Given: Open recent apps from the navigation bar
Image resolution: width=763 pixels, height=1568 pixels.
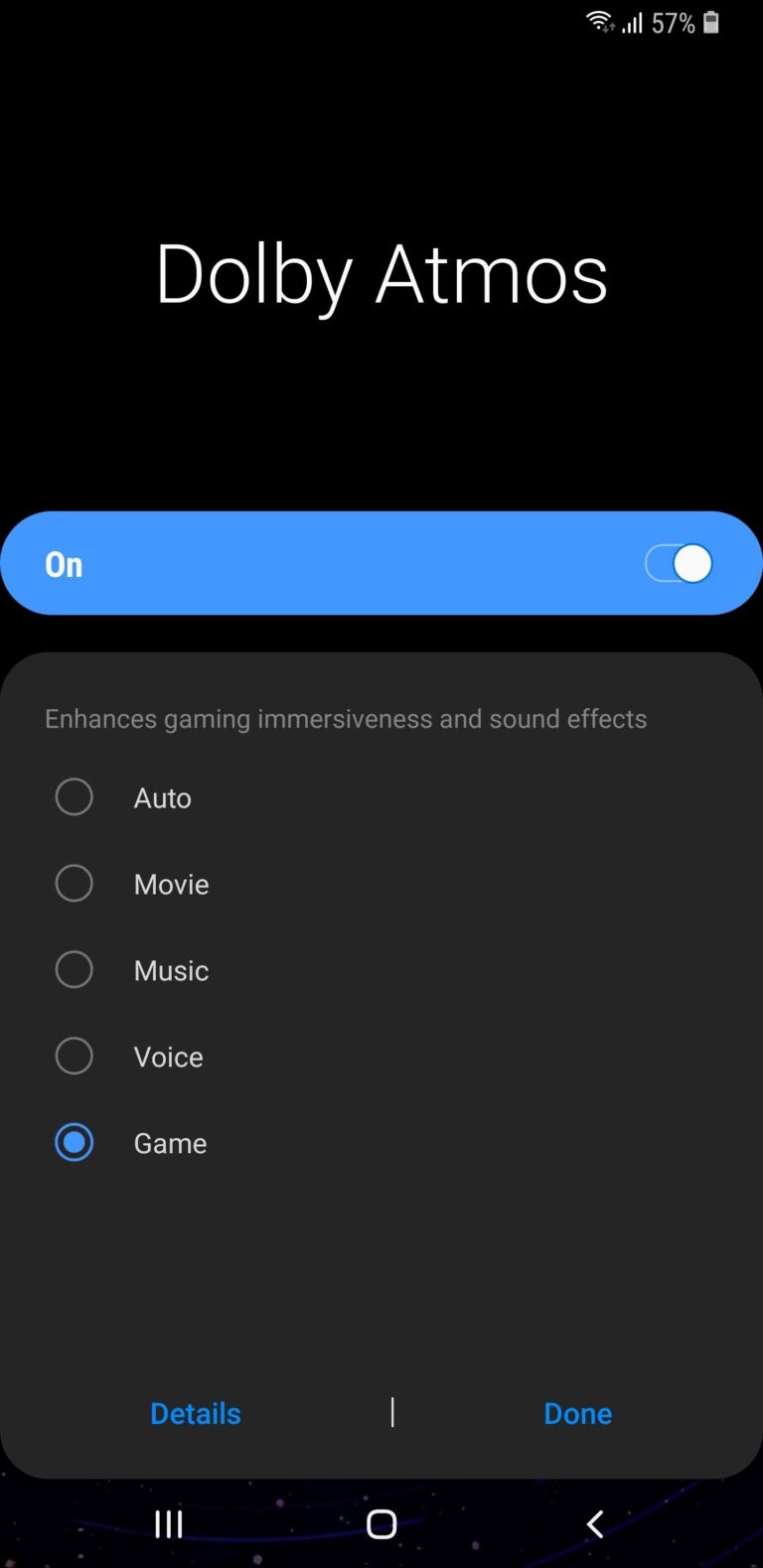Looking at the screenshot, I should tap(169, 1523).
